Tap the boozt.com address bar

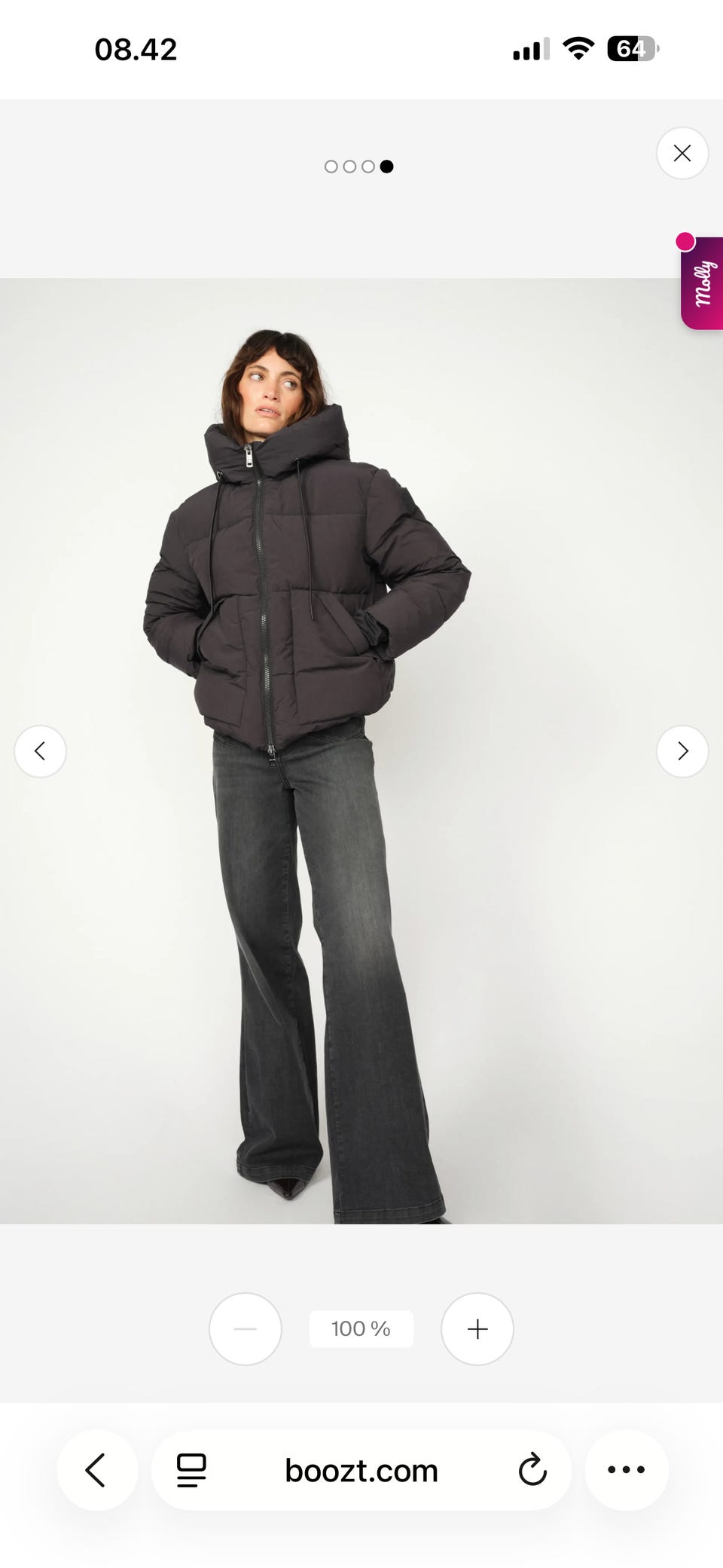click(361, 1470)
